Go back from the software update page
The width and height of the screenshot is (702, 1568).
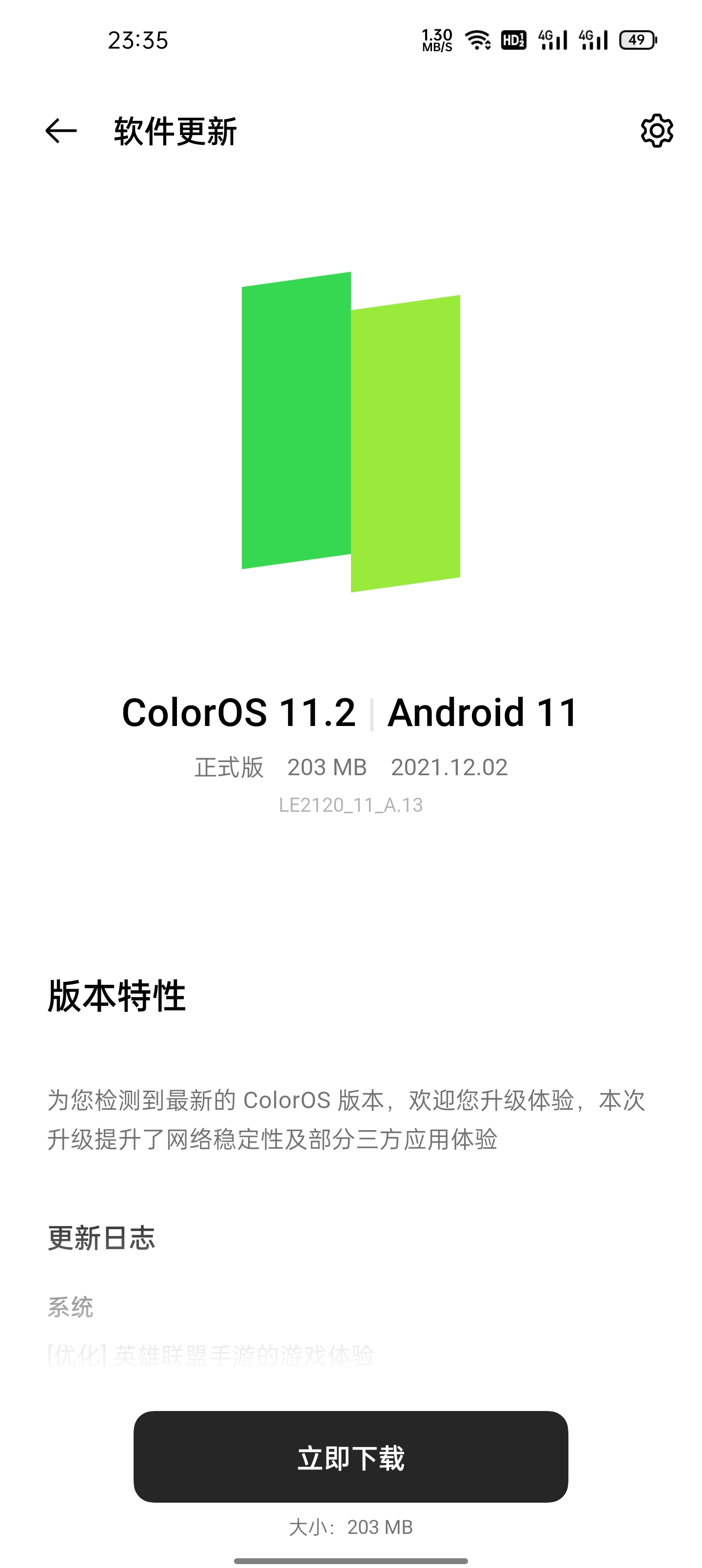pos(61,131)
